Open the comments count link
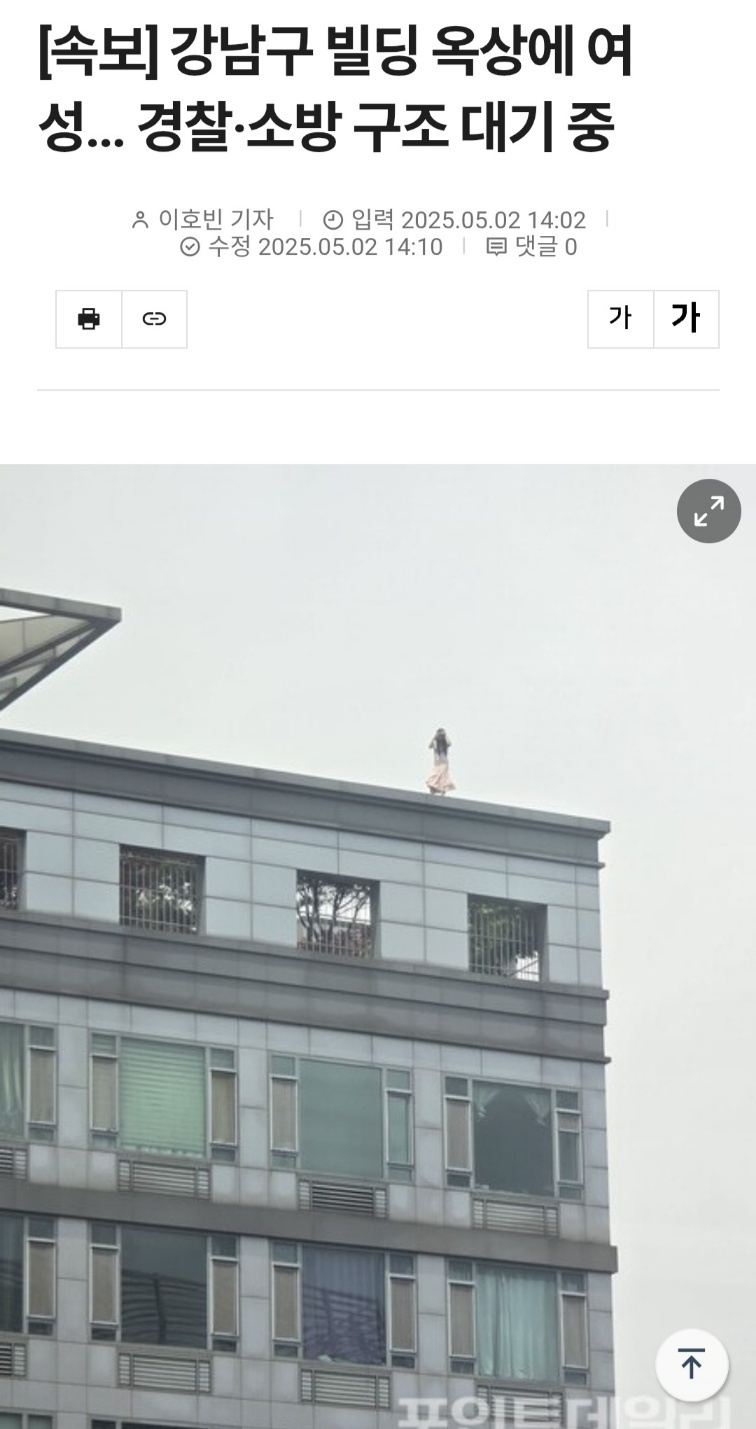 tap(532, 247)
